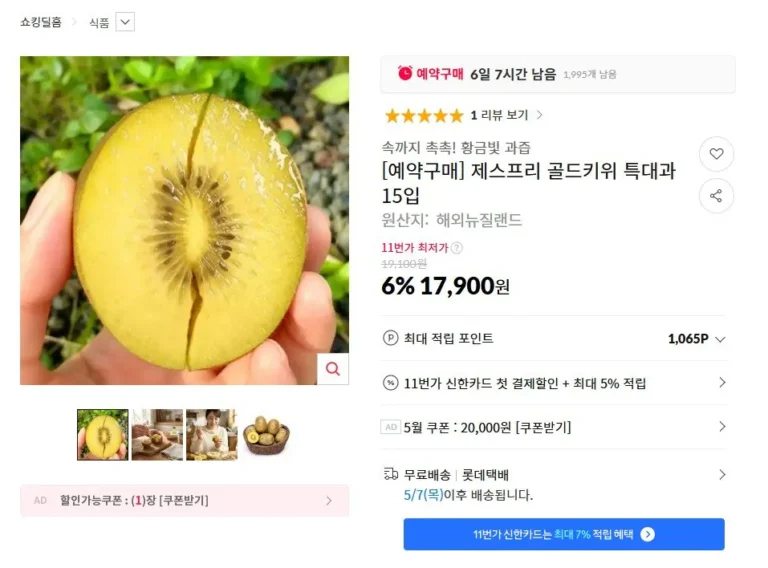Image resolution: width=768 pixels, height=568 pixels.
Task: Select the second product thumbnail
Action: 157,434
